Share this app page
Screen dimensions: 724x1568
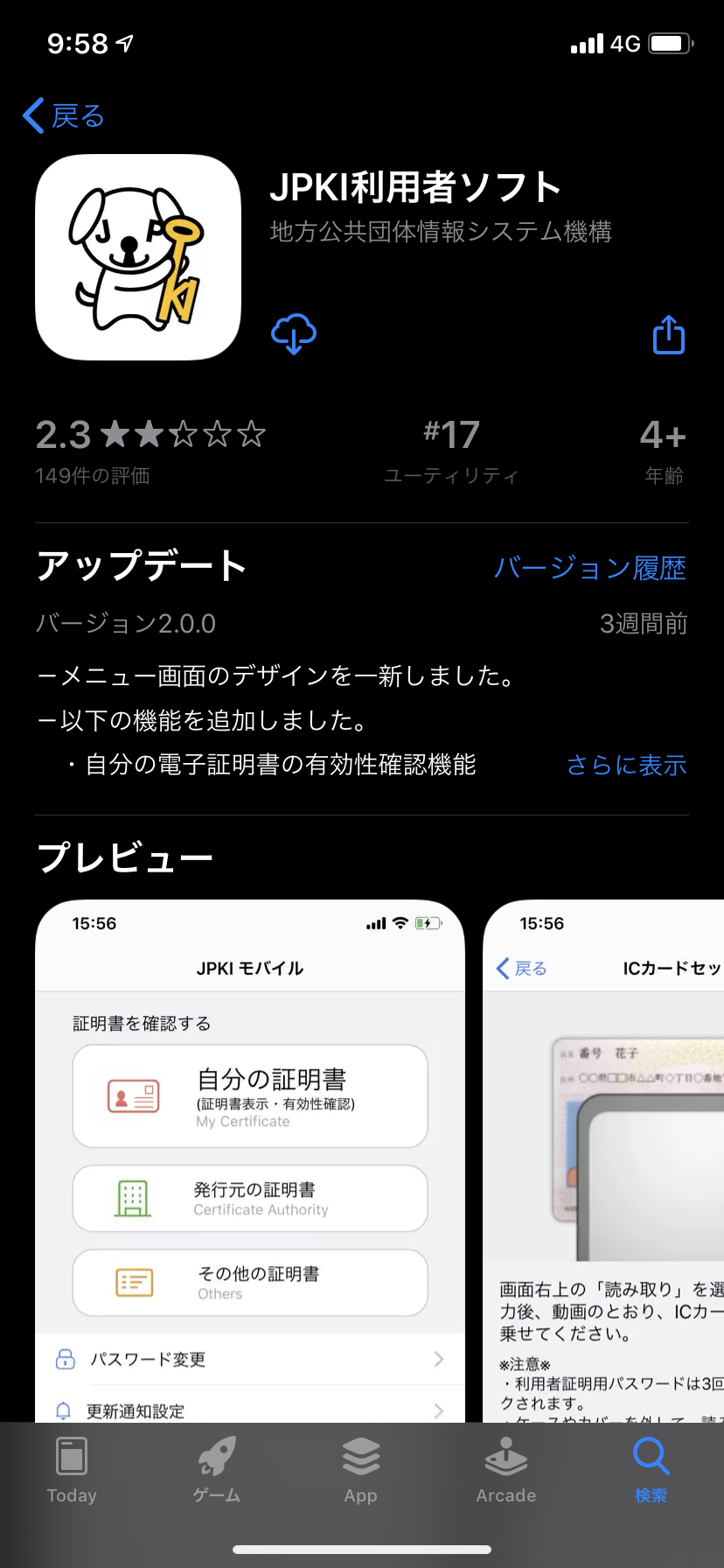pos(669,335)
